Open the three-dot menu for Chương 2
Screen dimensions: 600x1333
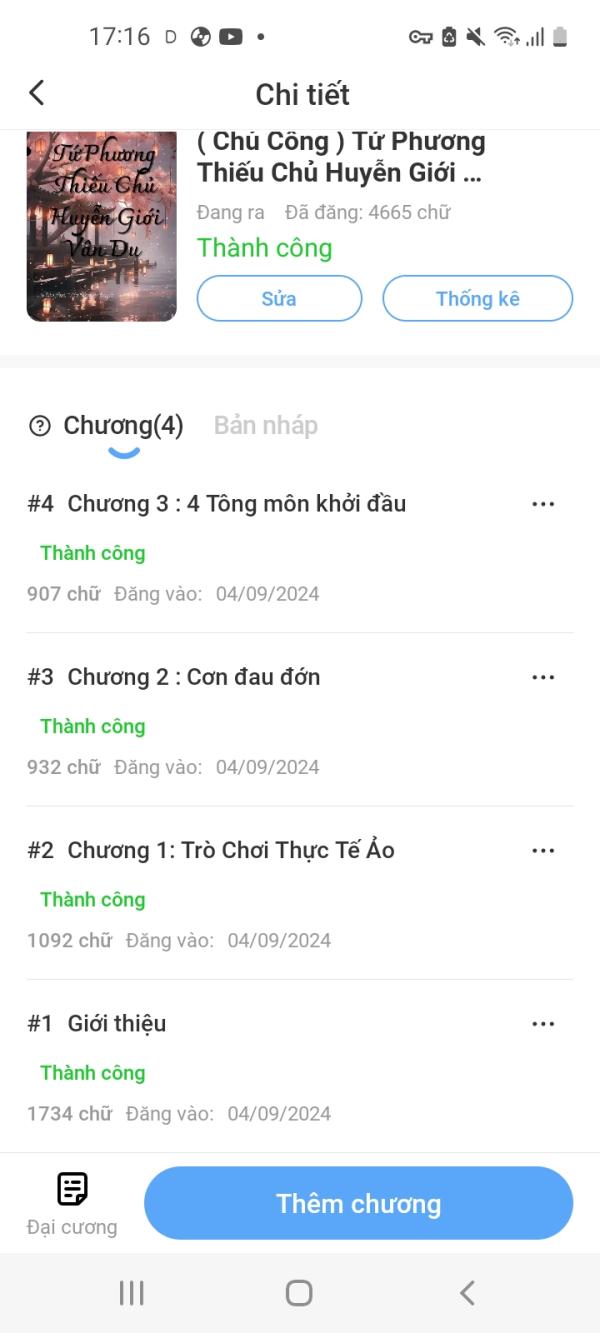tap(543, 677)
